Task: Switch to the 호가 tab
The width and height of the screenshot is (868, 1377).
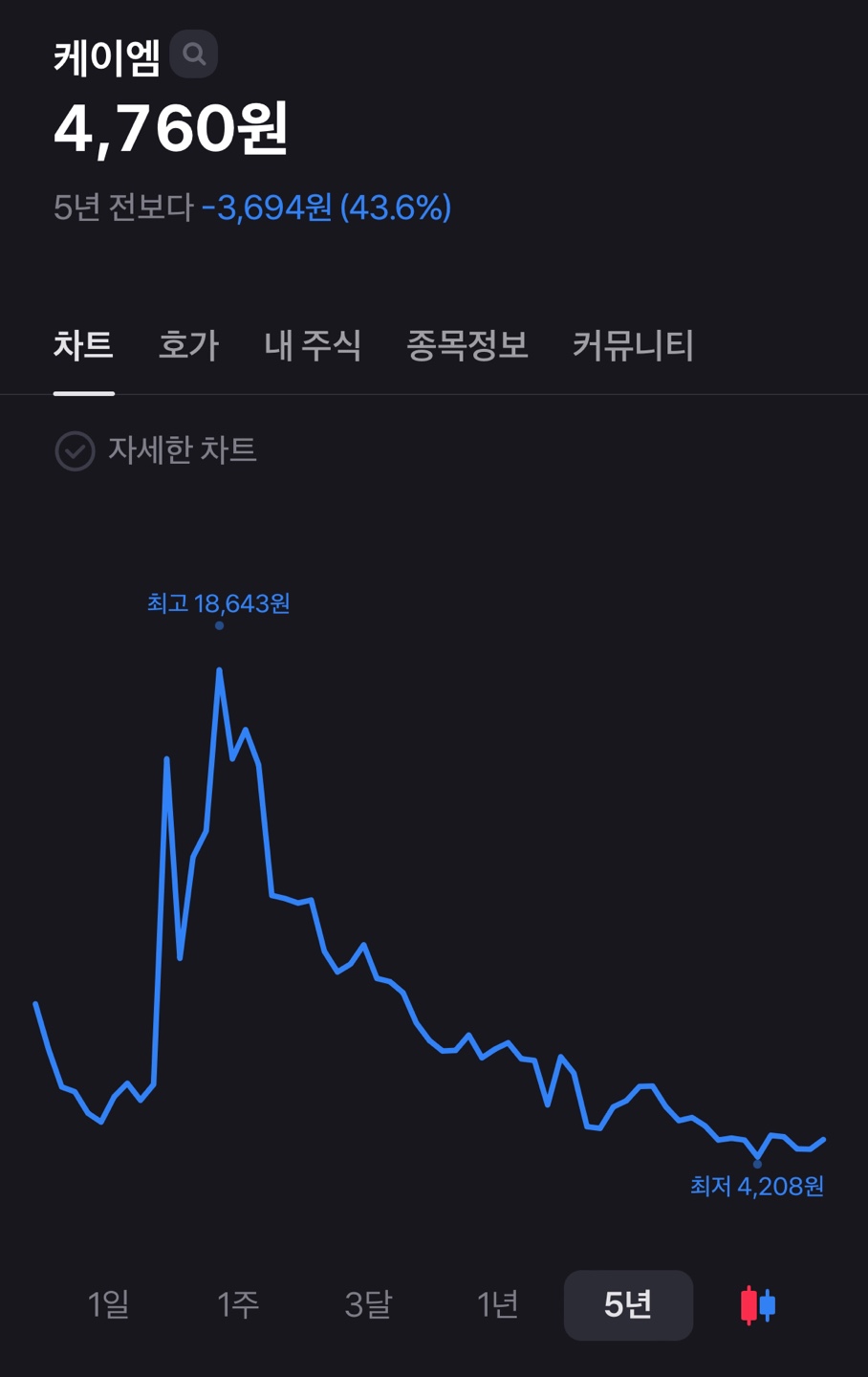Action: click(x=188, y=345)
